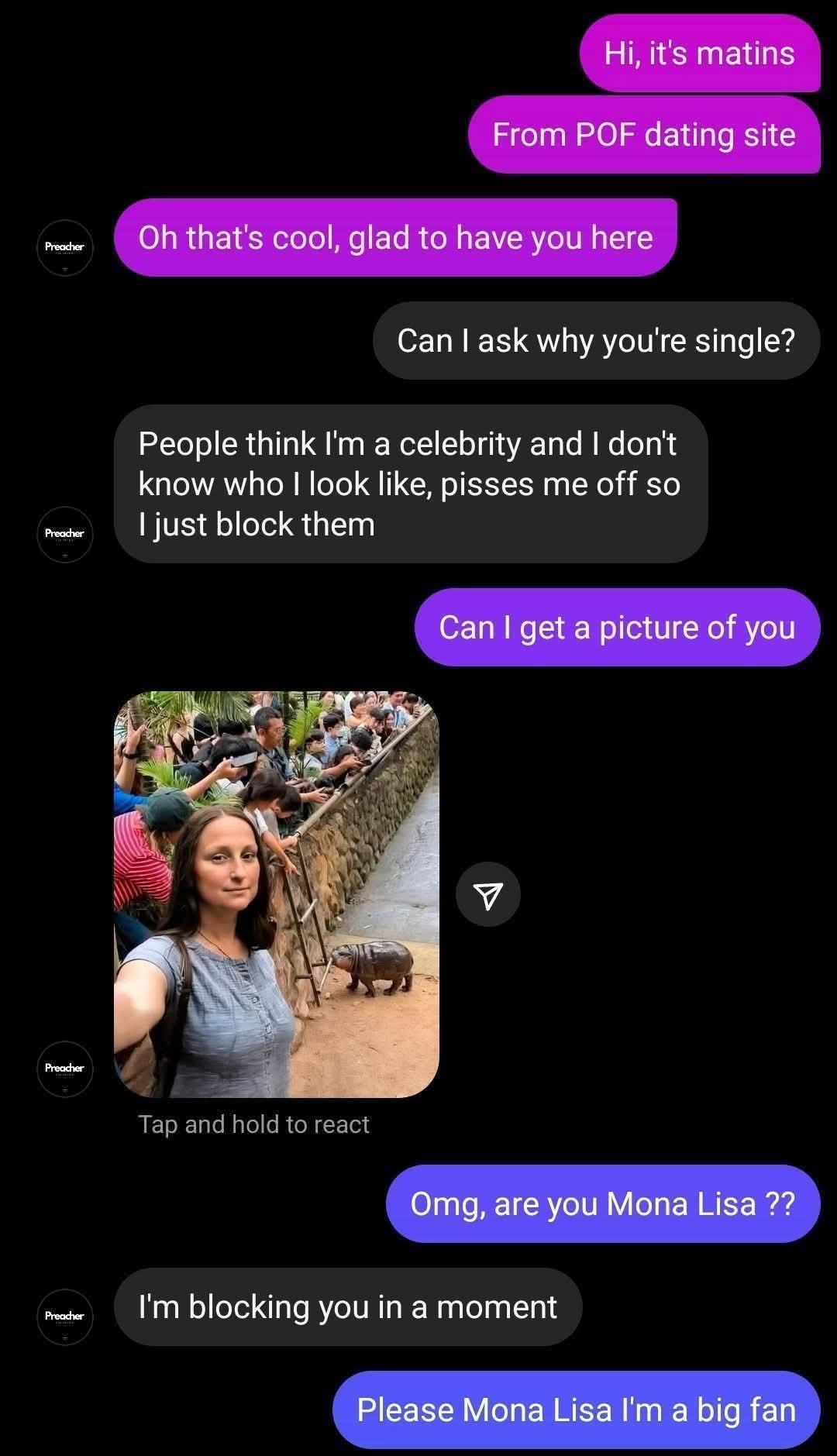The width and height of the screenshot is (837, 1456).
Task: Forward the photo using the paper-plane icon
Action: (x=487, y=894)
